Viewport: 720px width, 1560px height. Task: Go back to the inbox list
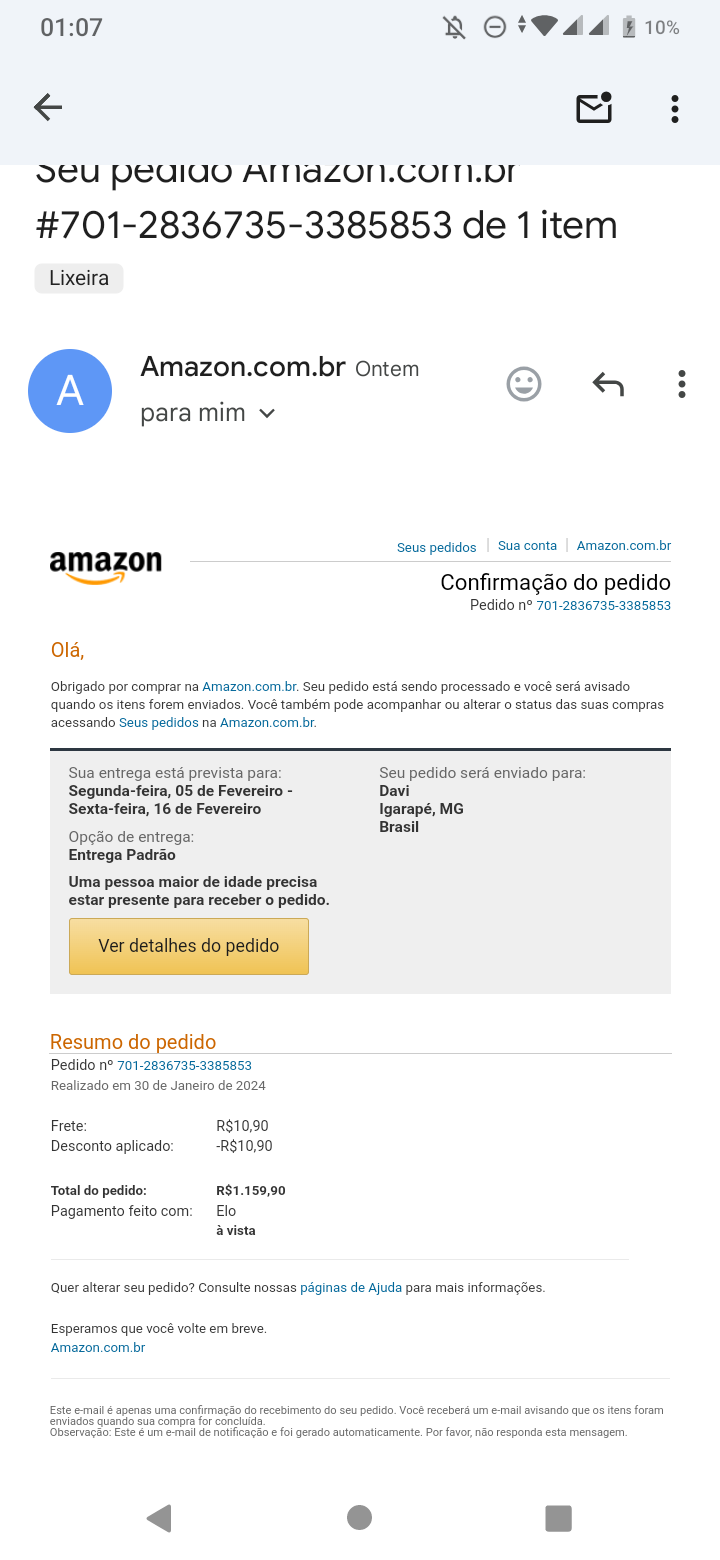point(48,107)
